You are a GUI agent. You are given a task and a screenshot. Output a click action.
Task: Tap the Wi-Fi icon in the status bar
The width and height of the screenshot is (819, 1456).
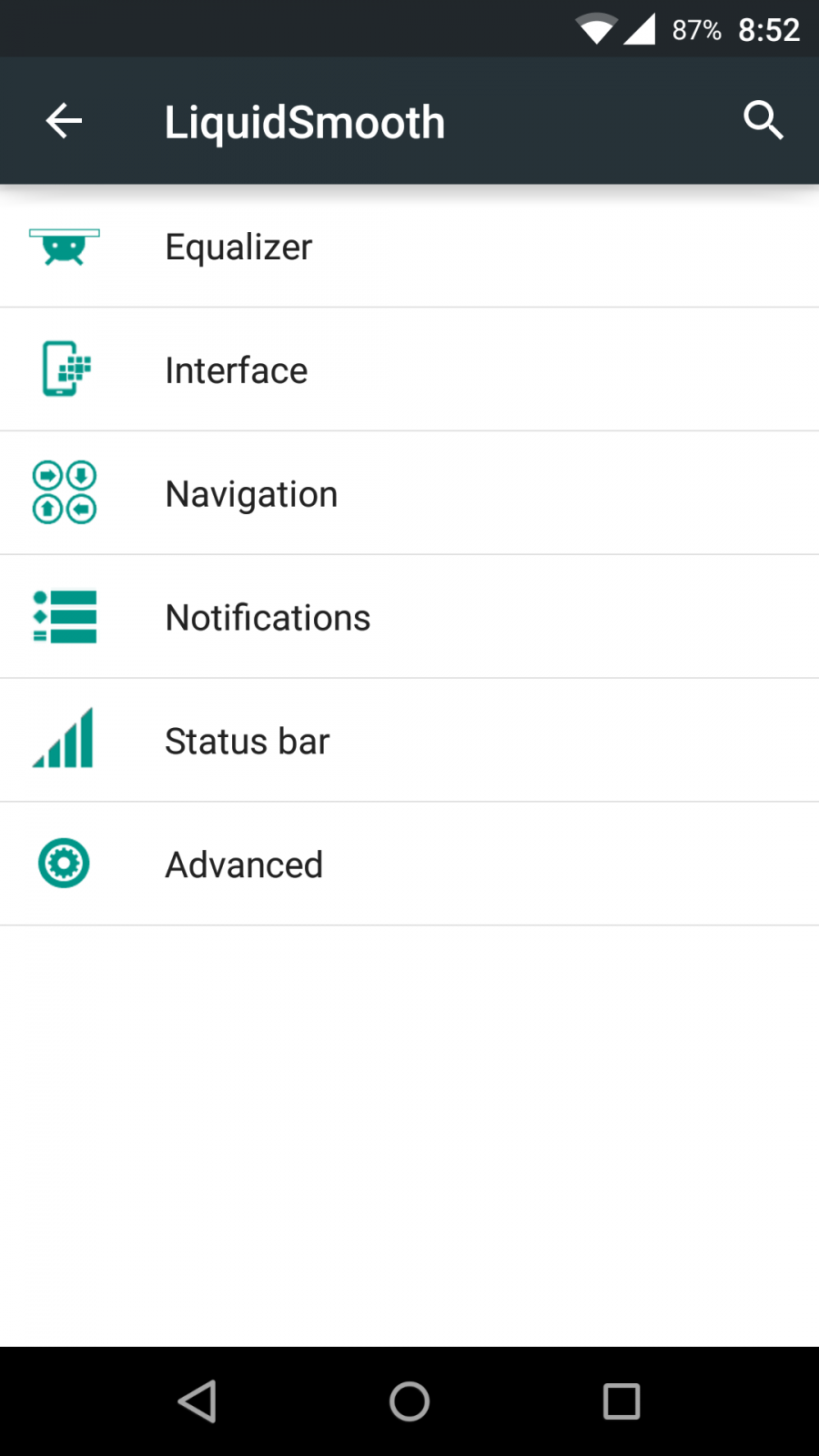tap(597, 28)
